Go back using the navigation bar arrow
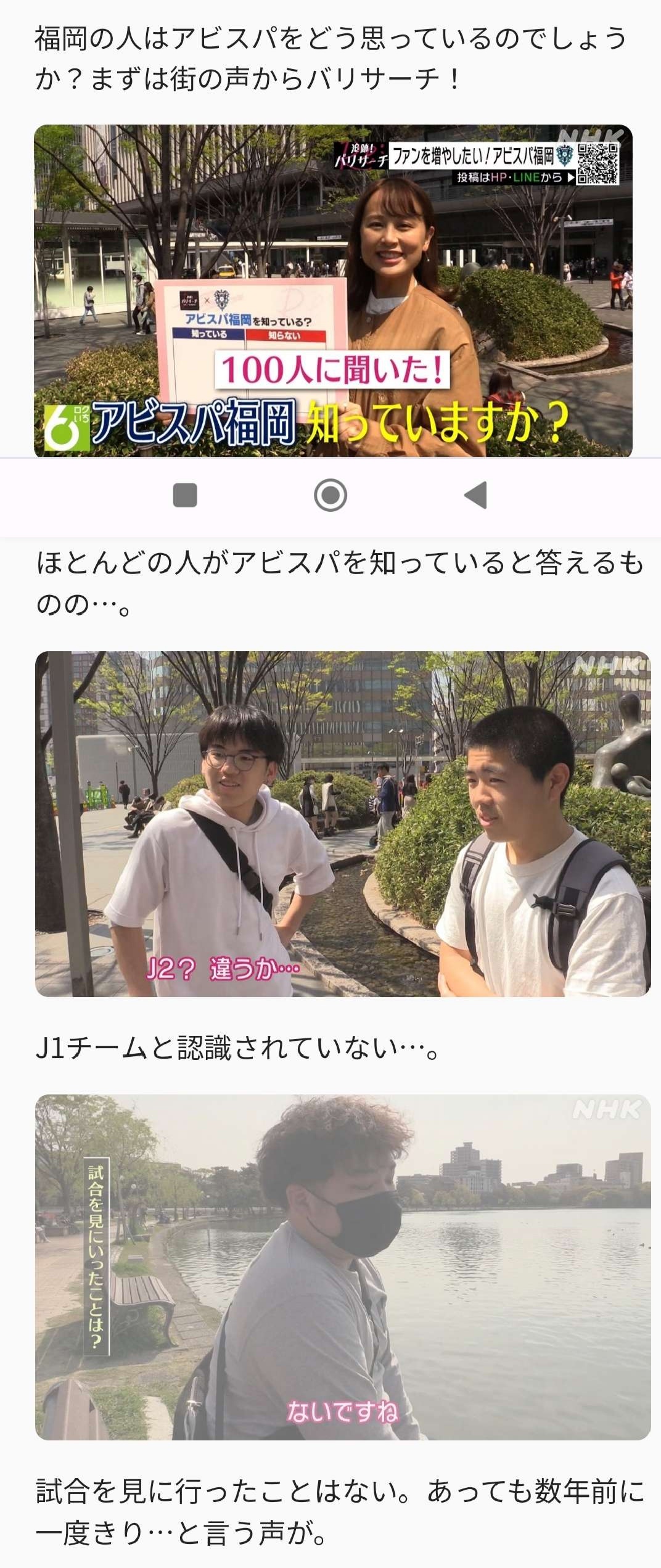 click(x=476, y=495)
